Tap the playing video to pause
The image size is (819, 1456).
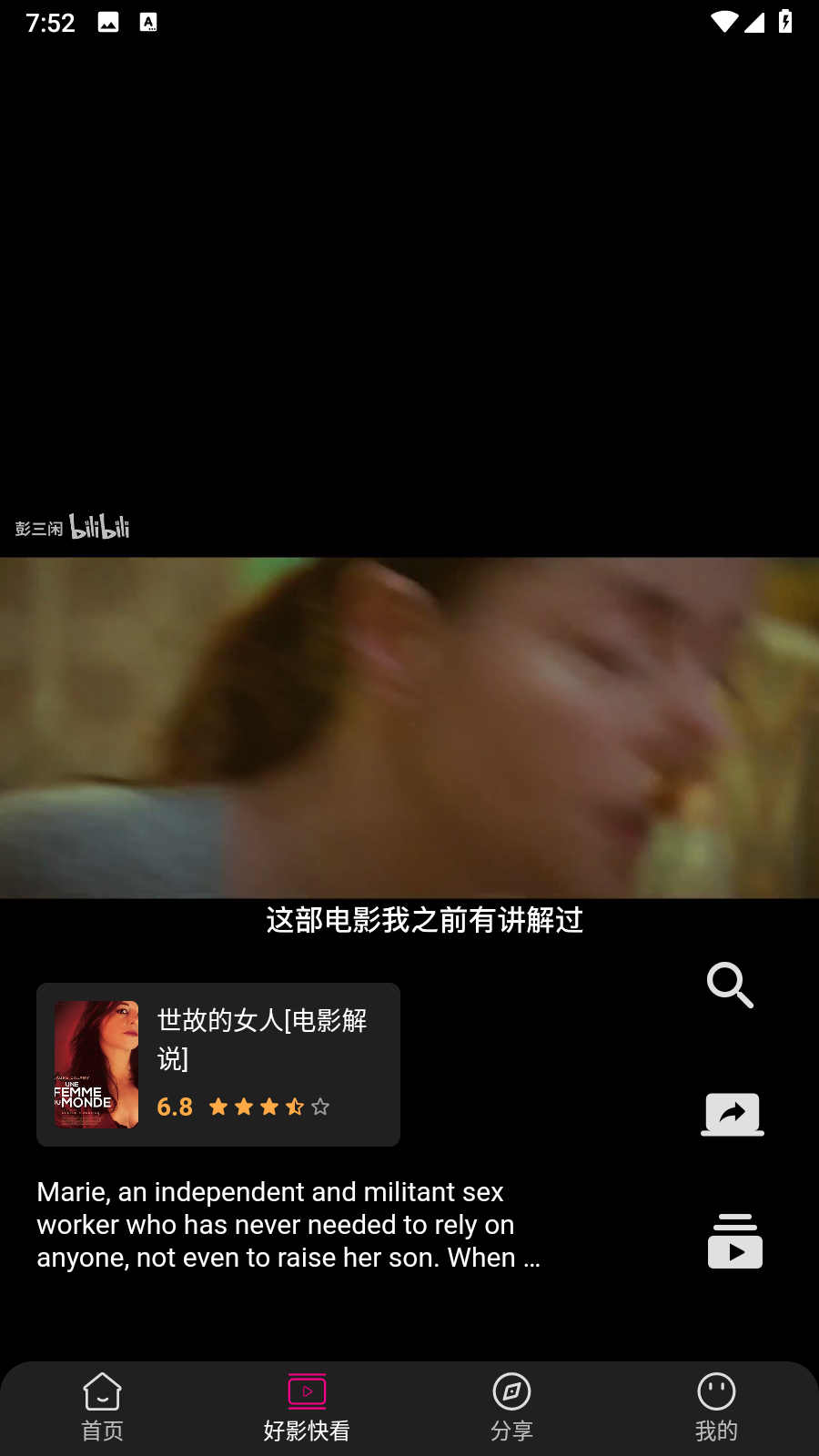pos(409,726)
